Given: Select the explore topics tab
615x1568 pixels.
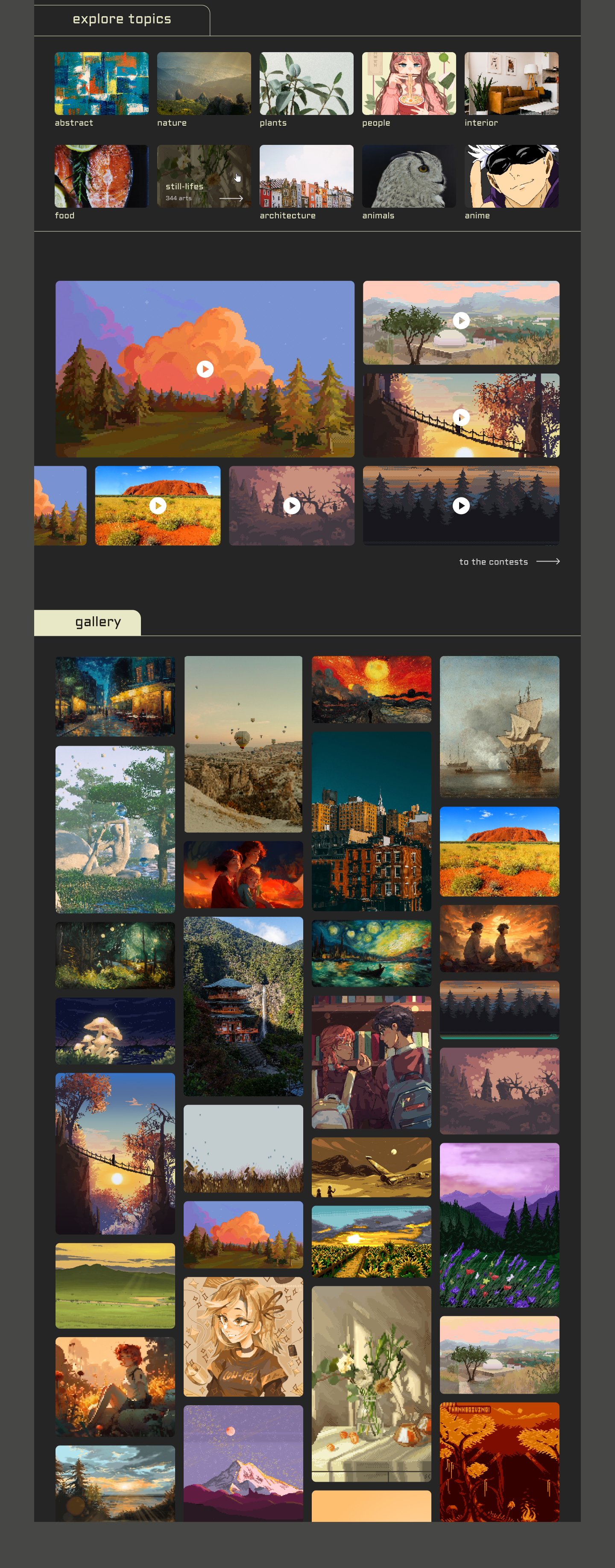Looking at the screenshot, I should 122,20.
